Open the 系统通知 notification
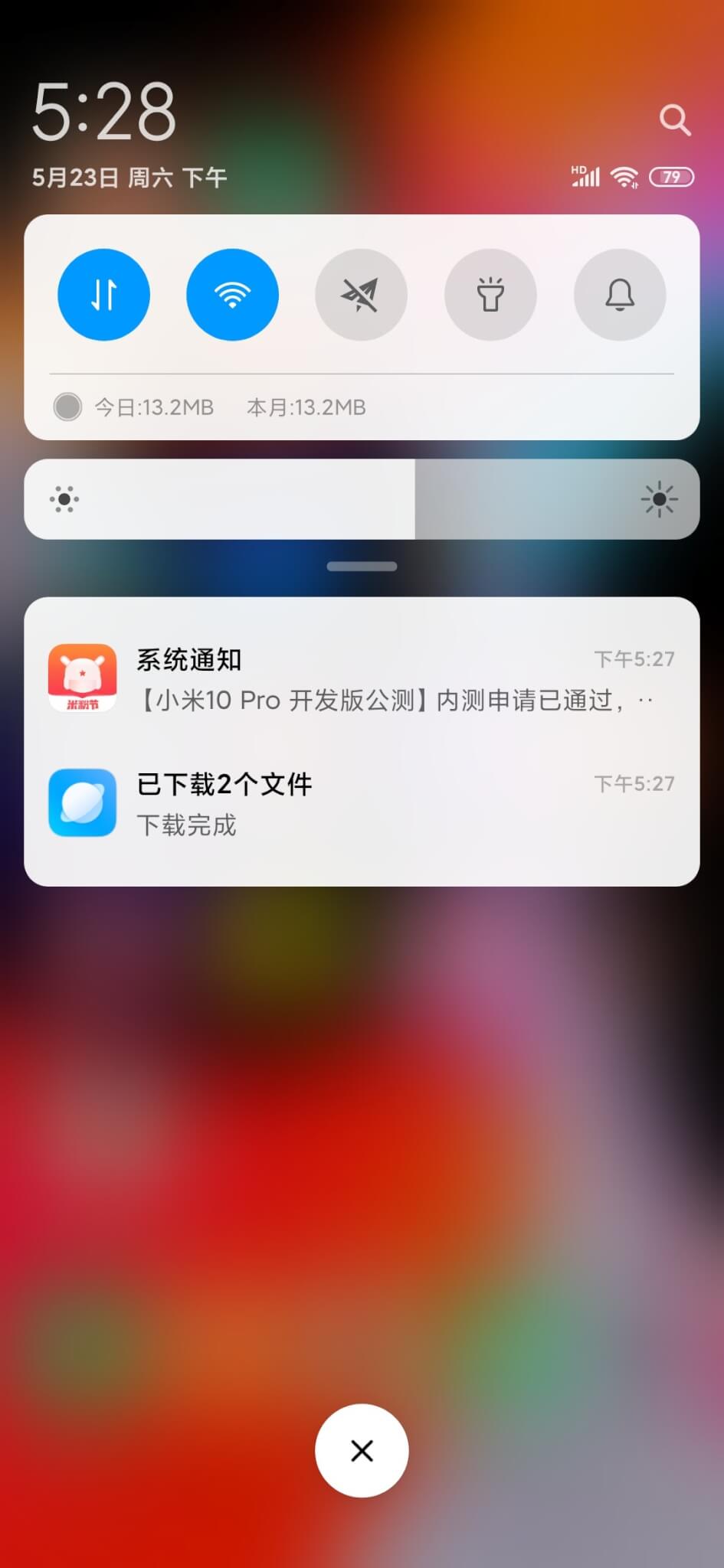 pos(362,678)
